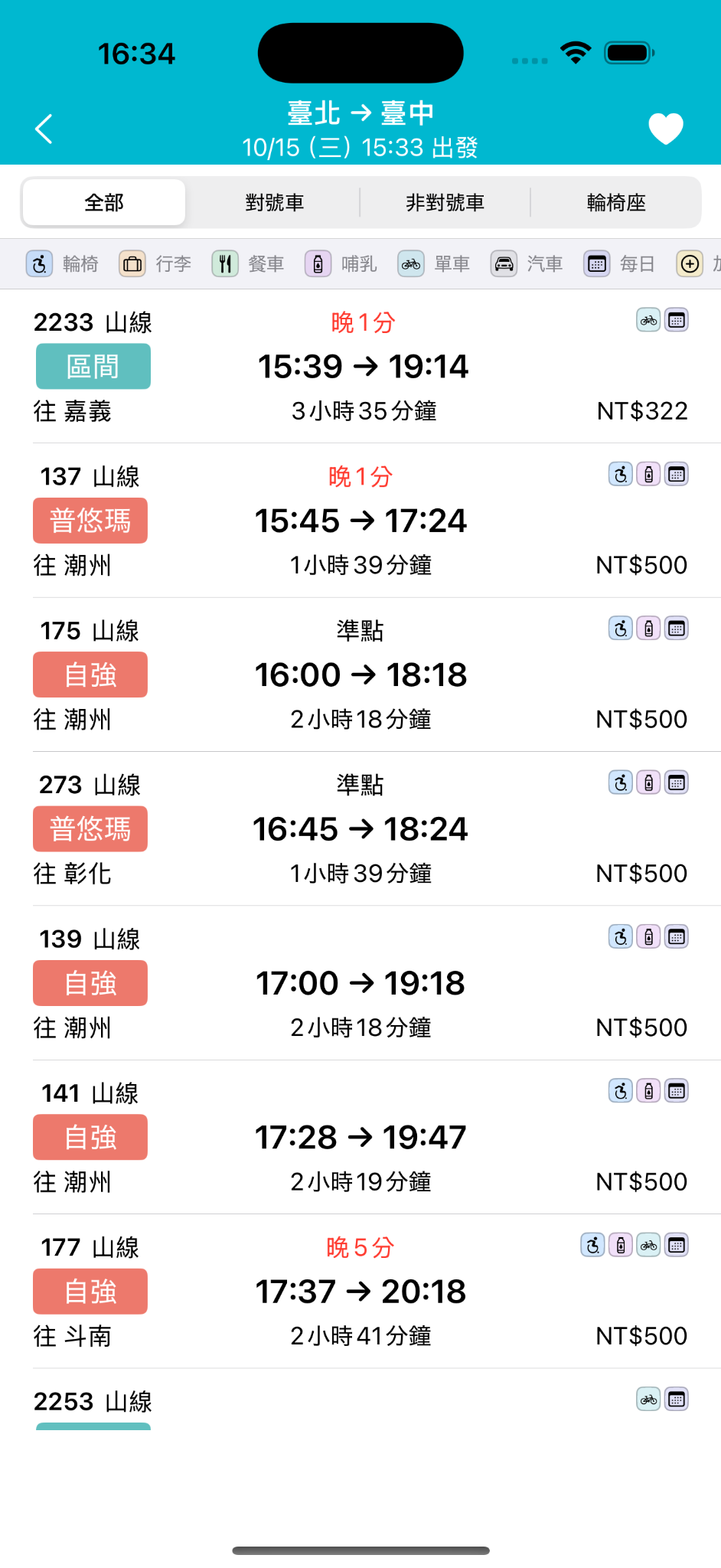Open more filters via the plus icon
The image size is (721, 1568).
[x=691, y=263]
